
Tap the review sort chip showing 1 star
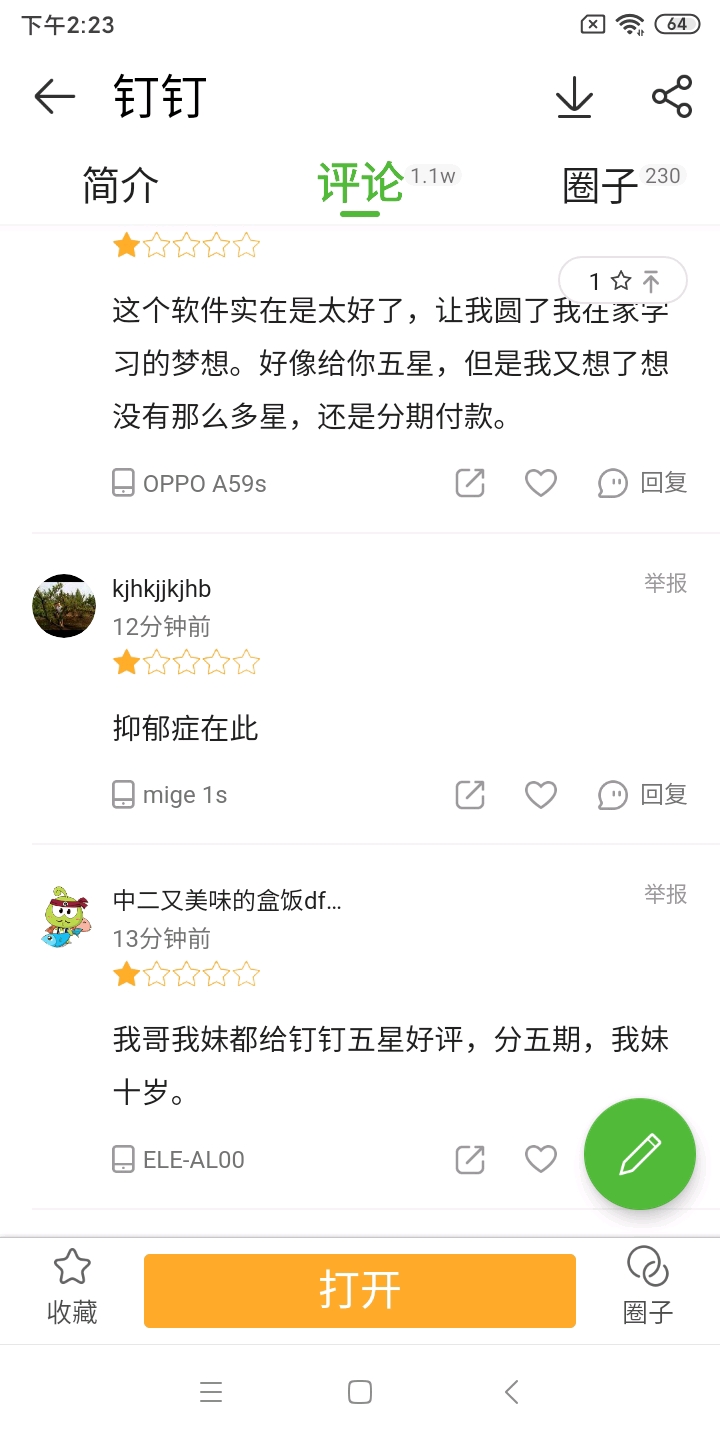coord(622,281)
